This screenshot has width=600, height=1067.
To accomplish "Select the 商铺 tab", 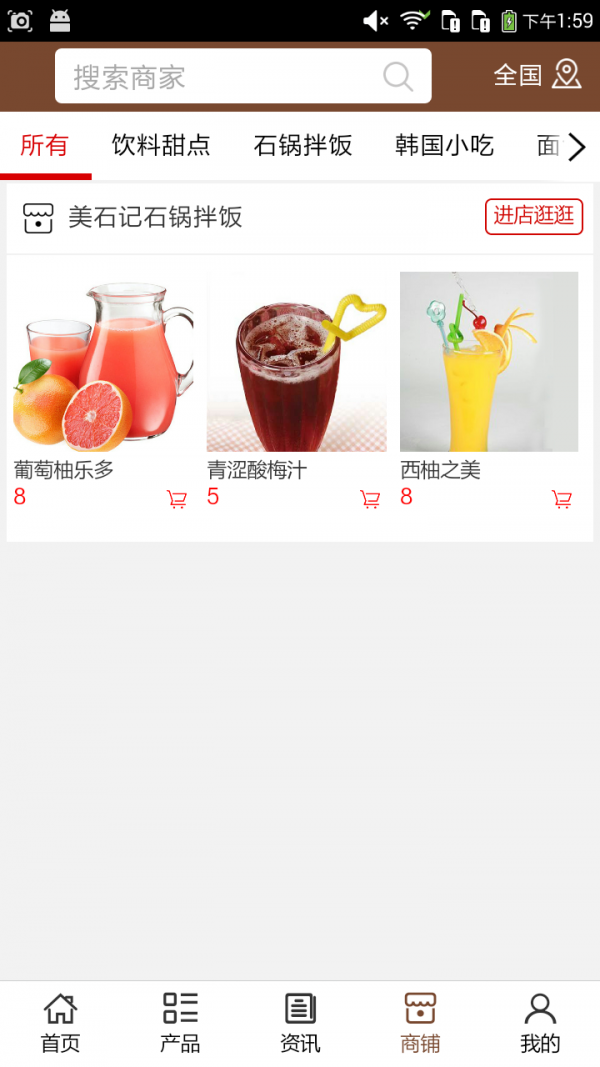I will click(420, 1023).
